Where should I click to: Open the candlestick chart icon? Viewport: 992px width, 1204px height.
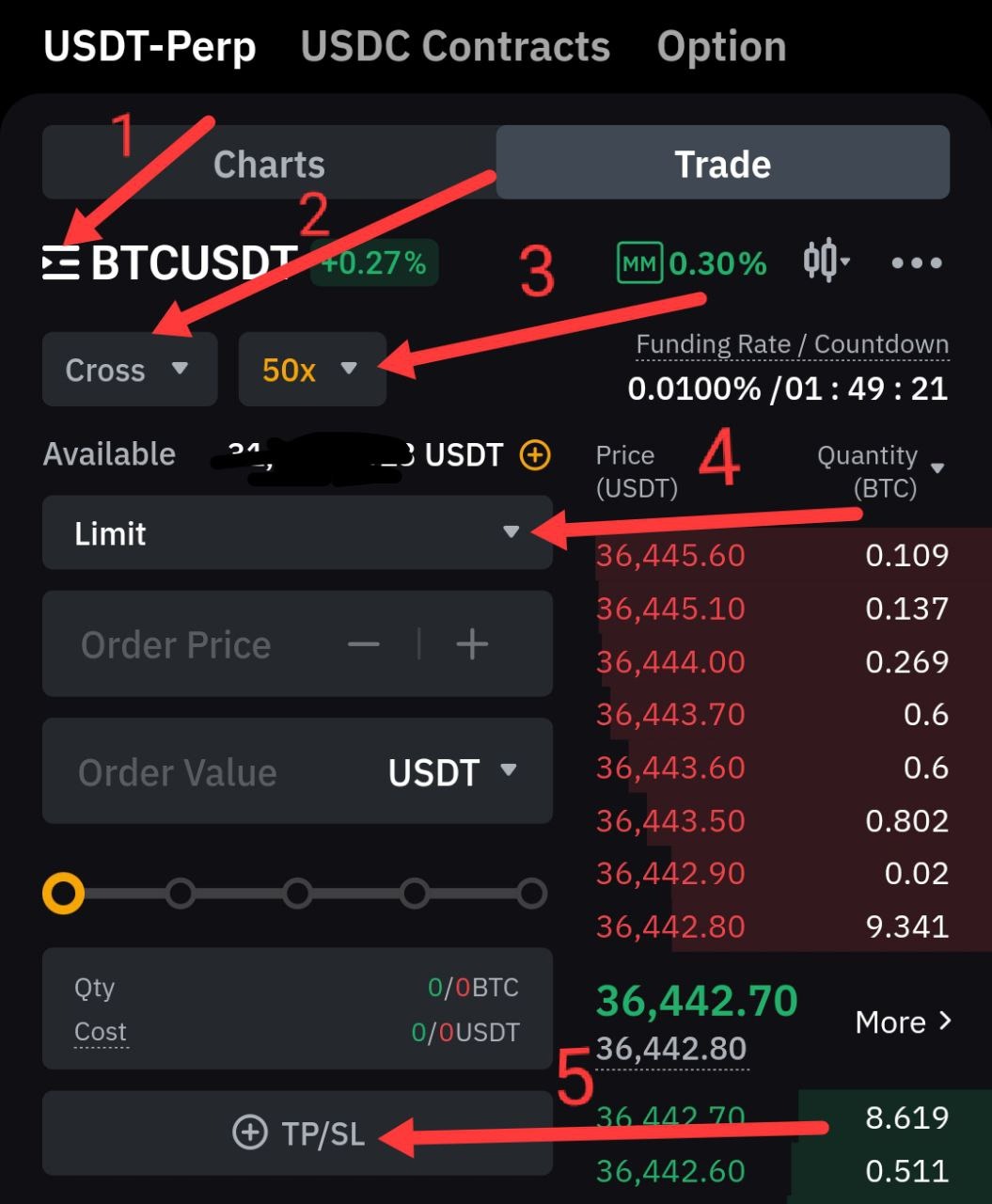(826, 261)
